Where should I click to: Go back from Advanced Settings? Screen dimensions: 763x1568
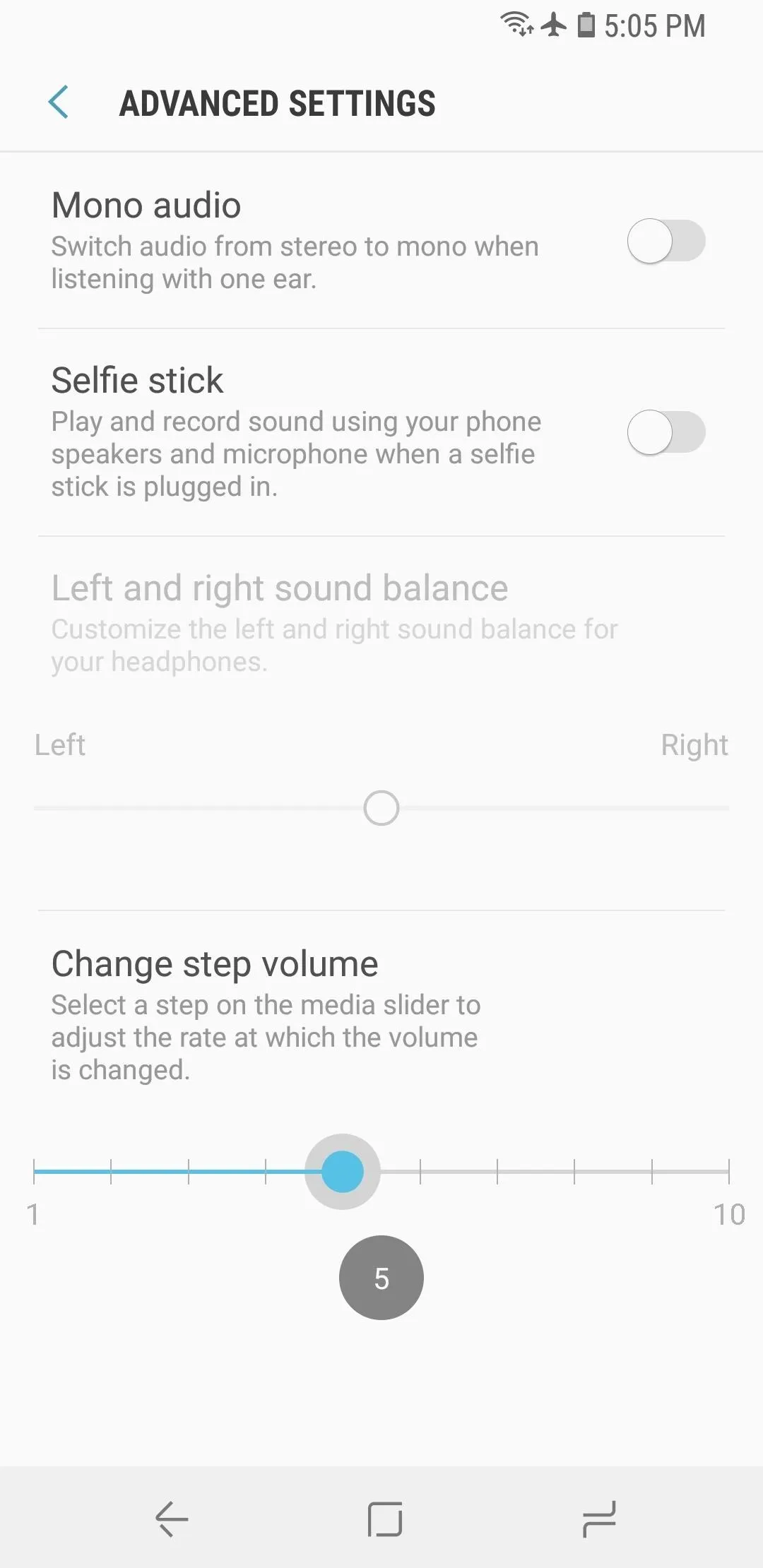(x=59, y=102)
